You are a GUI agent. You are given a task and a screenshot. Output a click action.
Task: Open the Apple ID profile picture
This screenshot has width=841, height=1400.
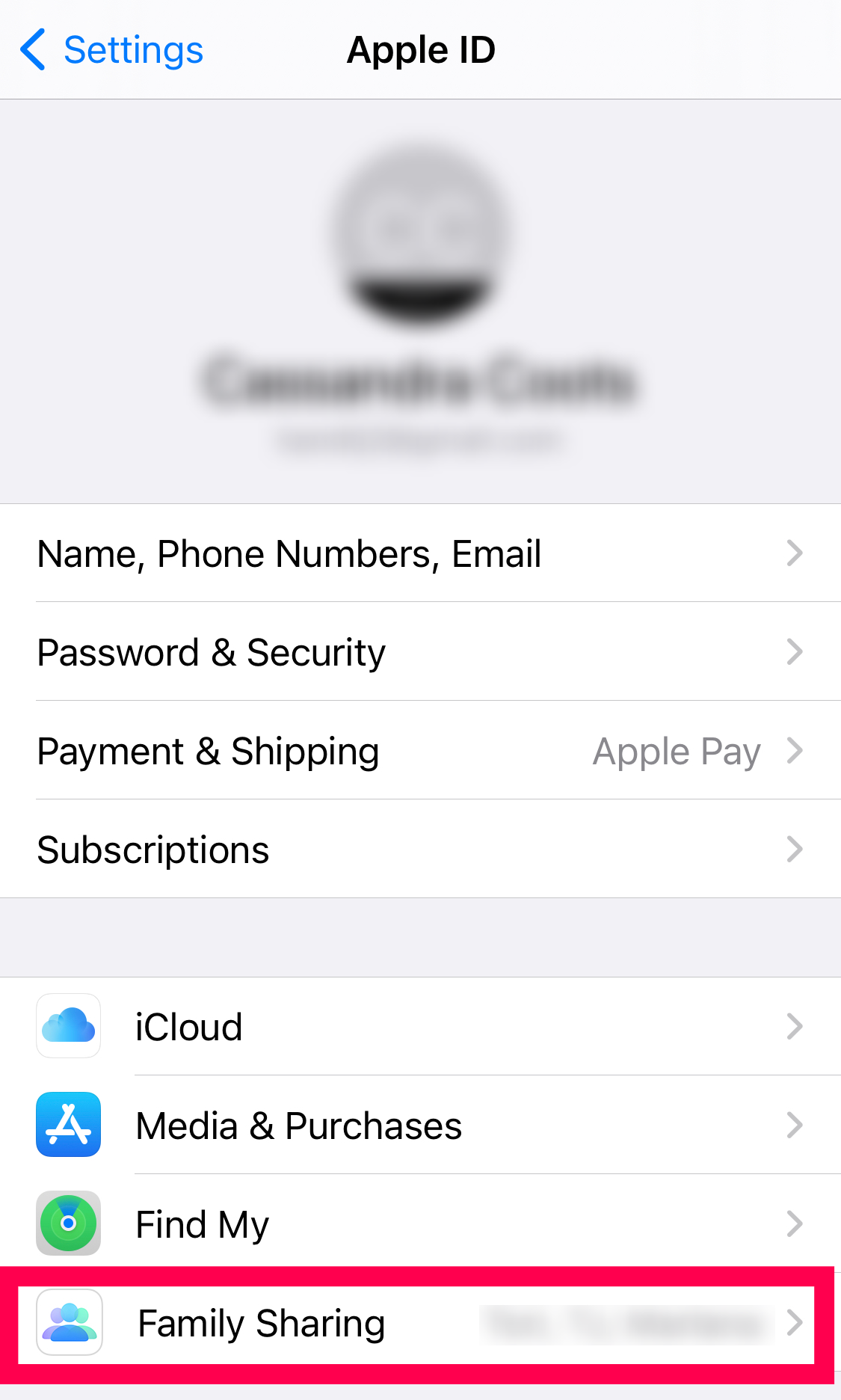click(x=420, y=236)
